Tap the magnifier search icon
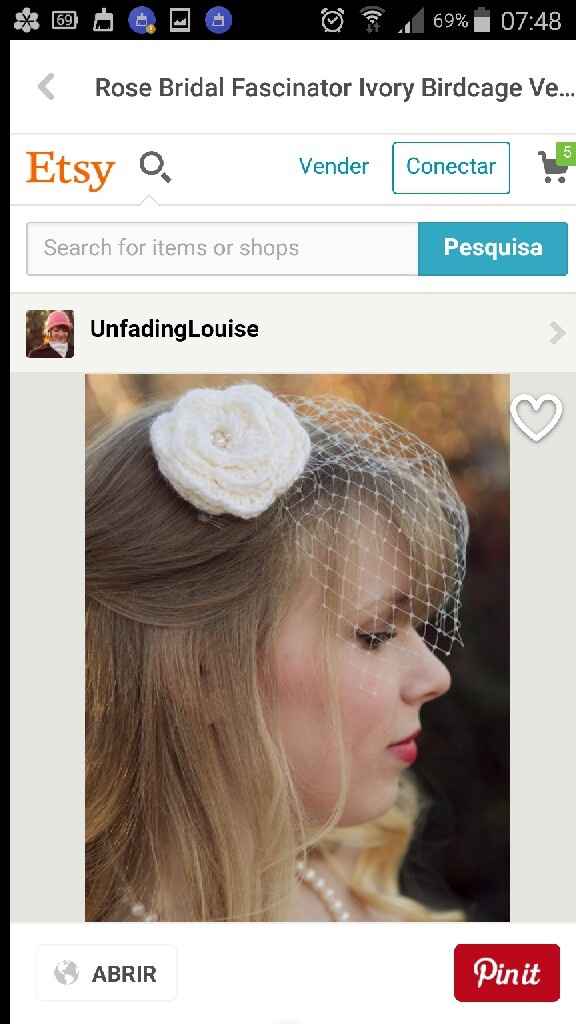The width and height of the screenshot is (576, 1024). (155, 167)
